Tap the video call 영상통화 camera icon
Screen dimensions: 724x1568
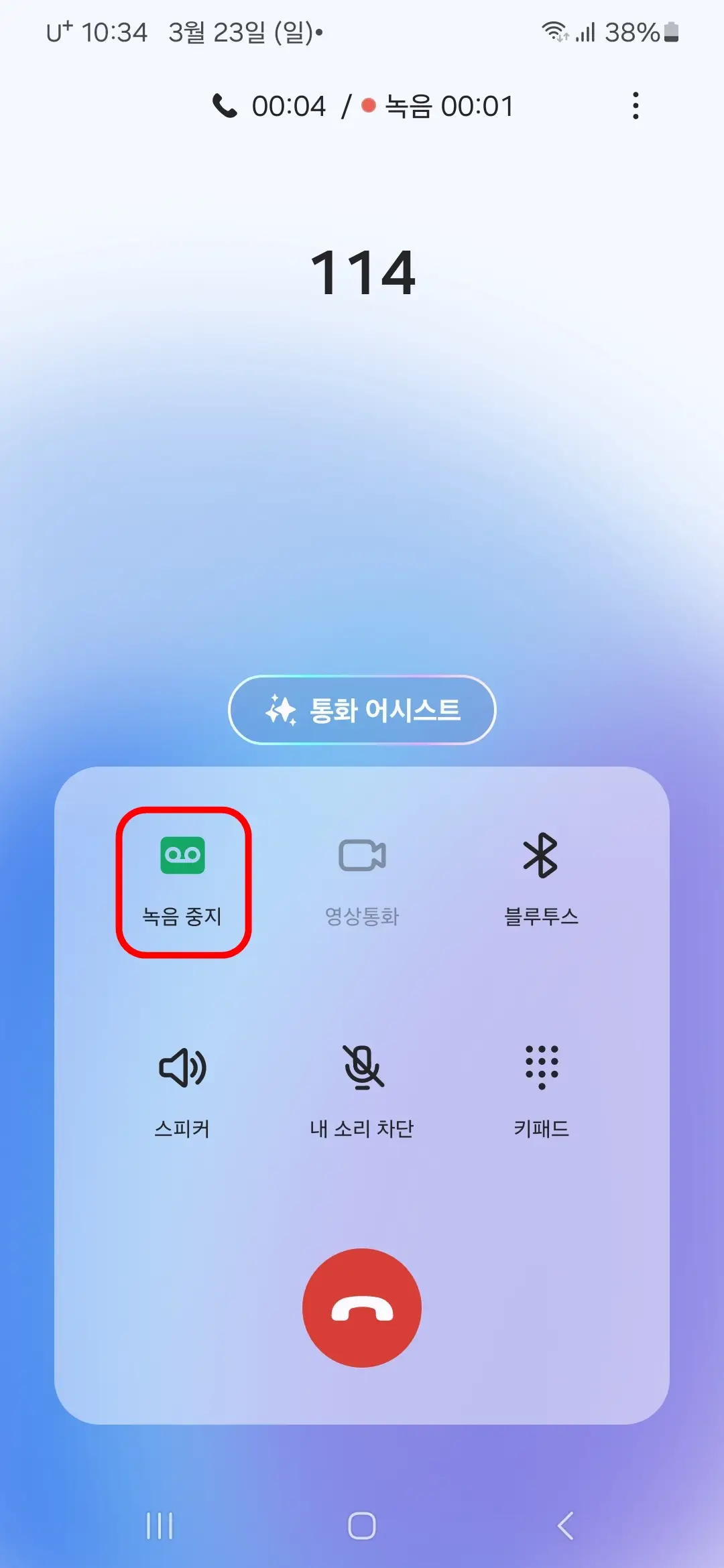362,854
